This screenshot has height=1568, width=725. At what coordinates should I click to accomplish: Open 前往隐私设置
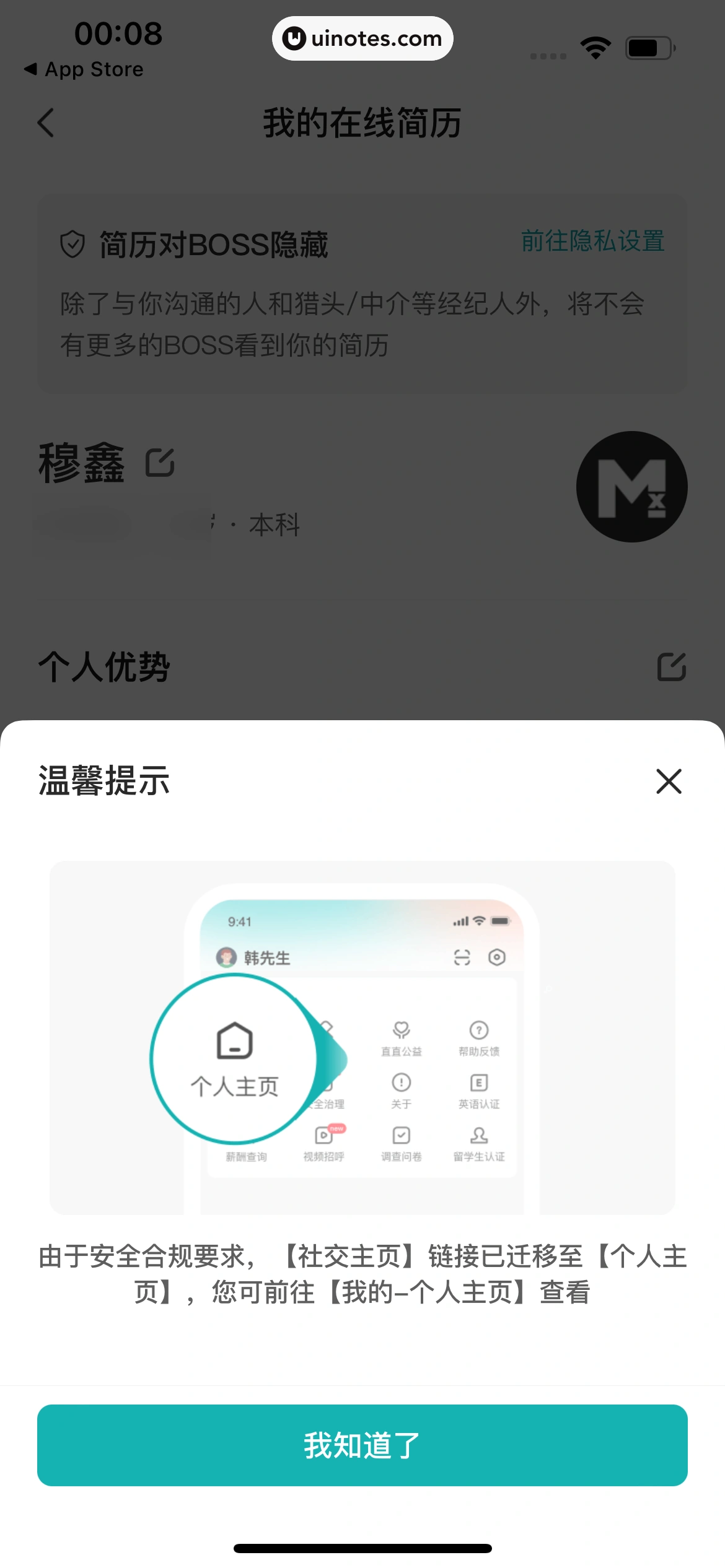(592, 242)
